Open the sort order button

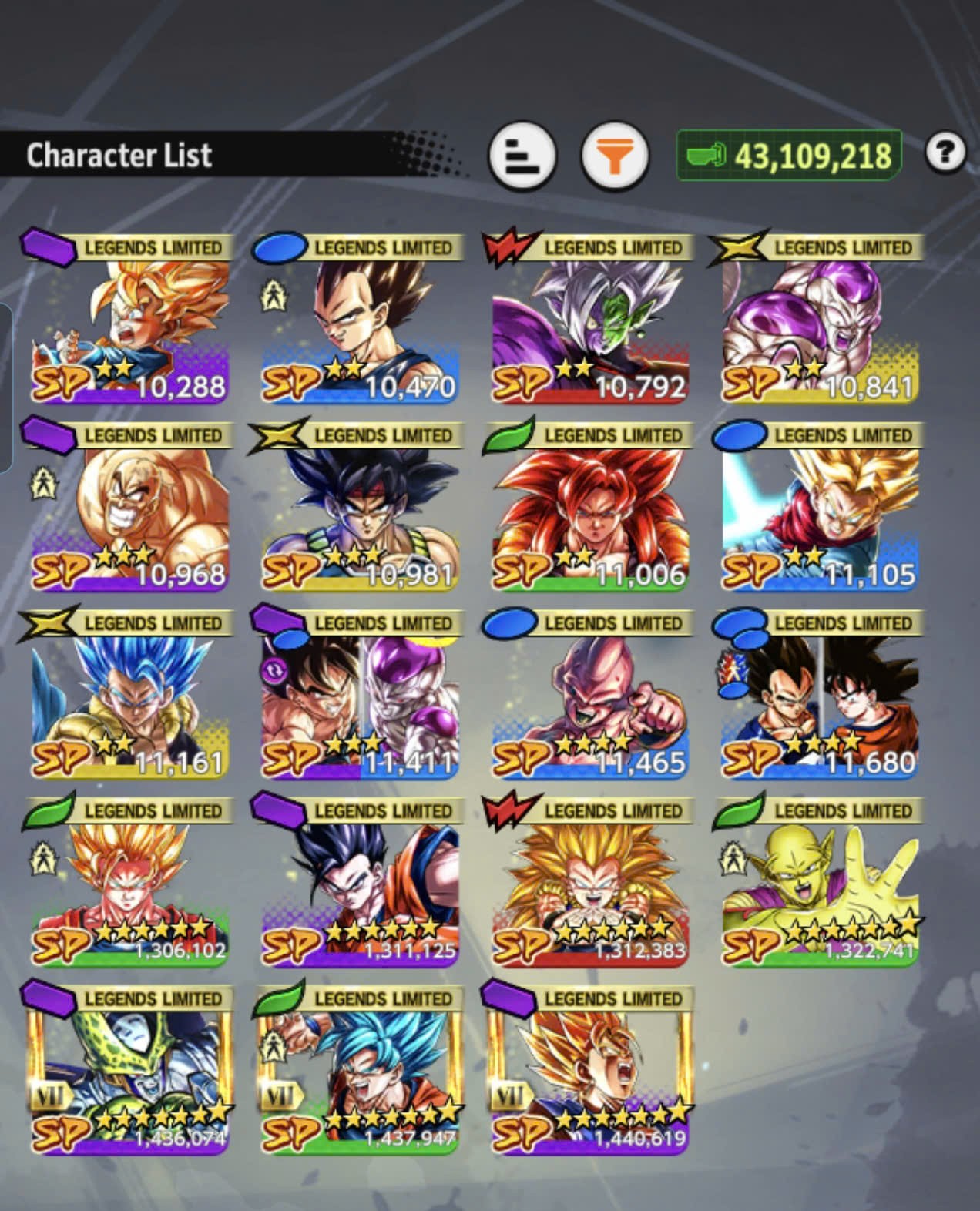tap(522, 156)
